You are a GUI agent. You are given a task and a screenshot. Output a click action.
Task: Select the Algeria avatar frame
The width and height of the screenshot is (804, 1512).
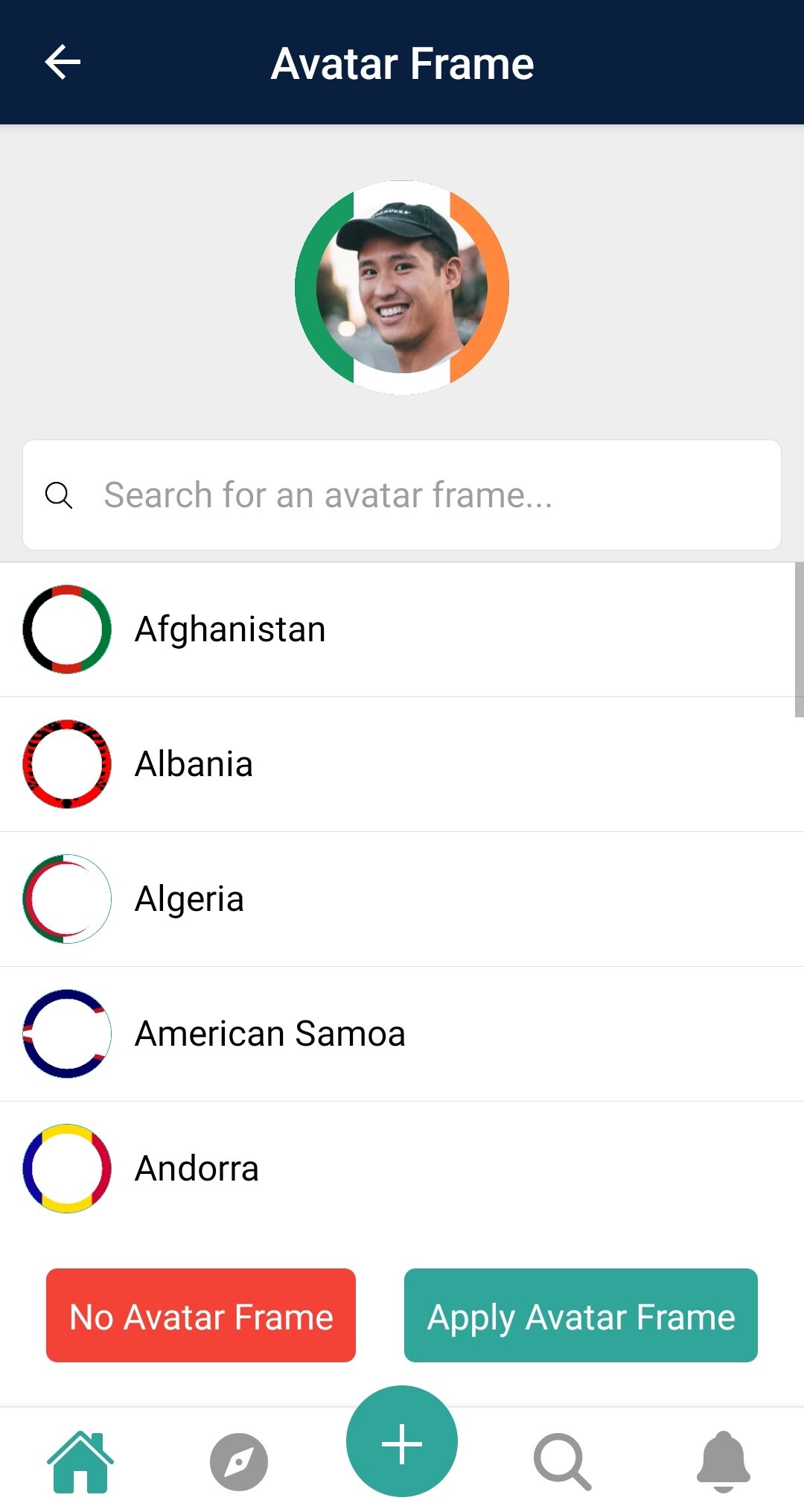point(66,899)
